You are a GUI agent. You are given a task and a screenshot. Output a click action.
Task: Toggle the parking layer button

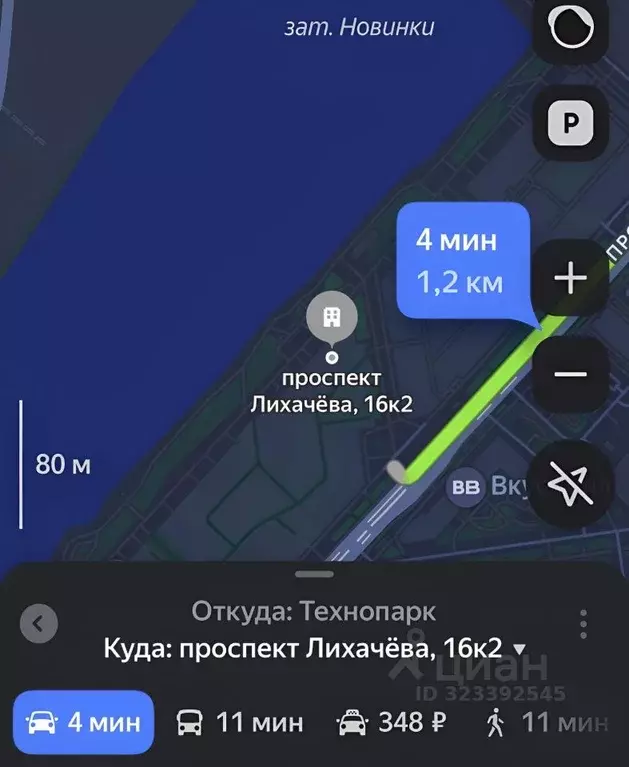571,124
